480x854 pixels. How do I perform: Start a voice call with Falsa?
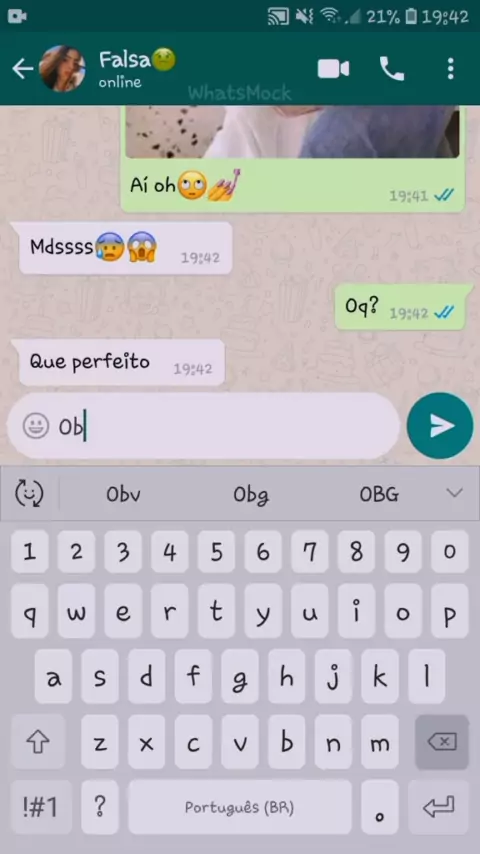pos(392,69)
